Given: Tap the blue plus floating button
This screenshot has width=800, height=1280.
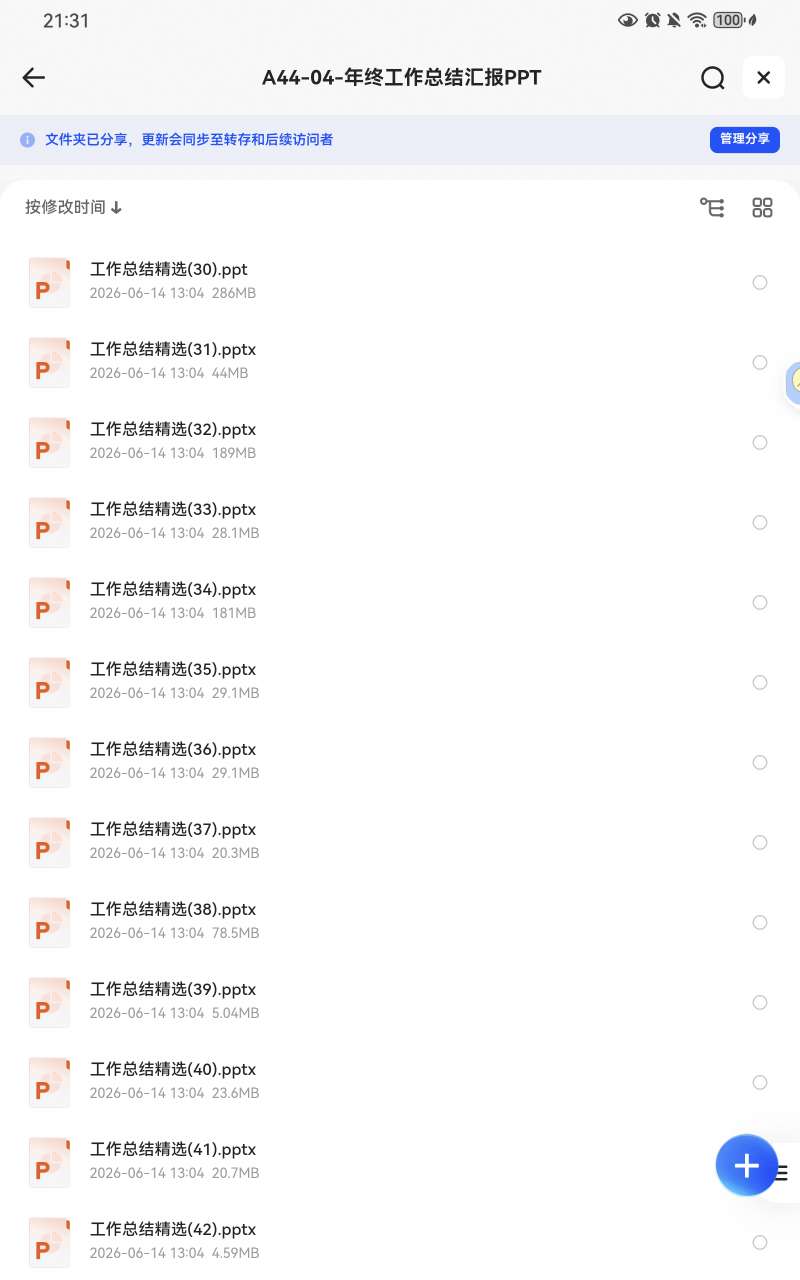Looking at the screenshot, I should (x=747, y=1165).
